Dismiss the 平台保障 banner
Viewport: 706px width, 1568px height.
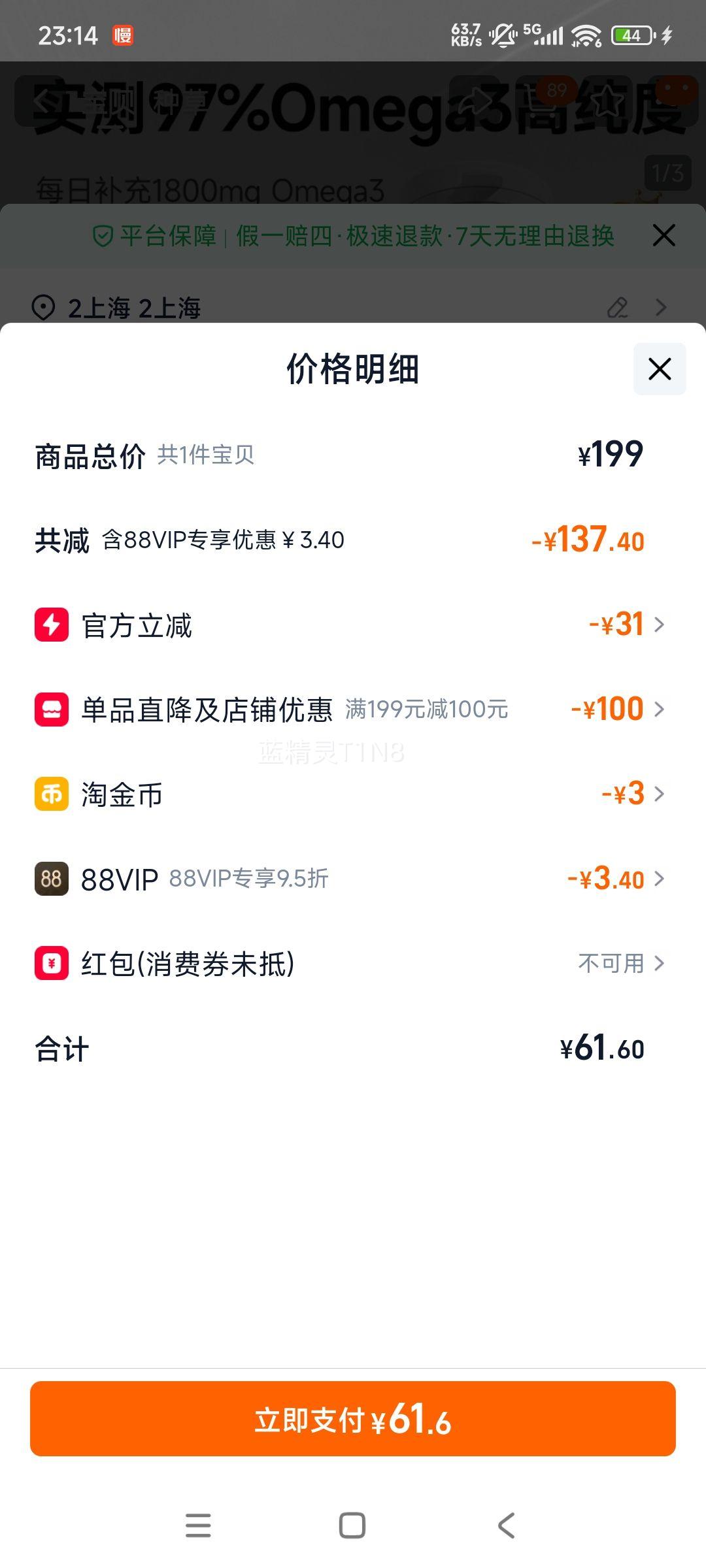click(x=664, y=235)
